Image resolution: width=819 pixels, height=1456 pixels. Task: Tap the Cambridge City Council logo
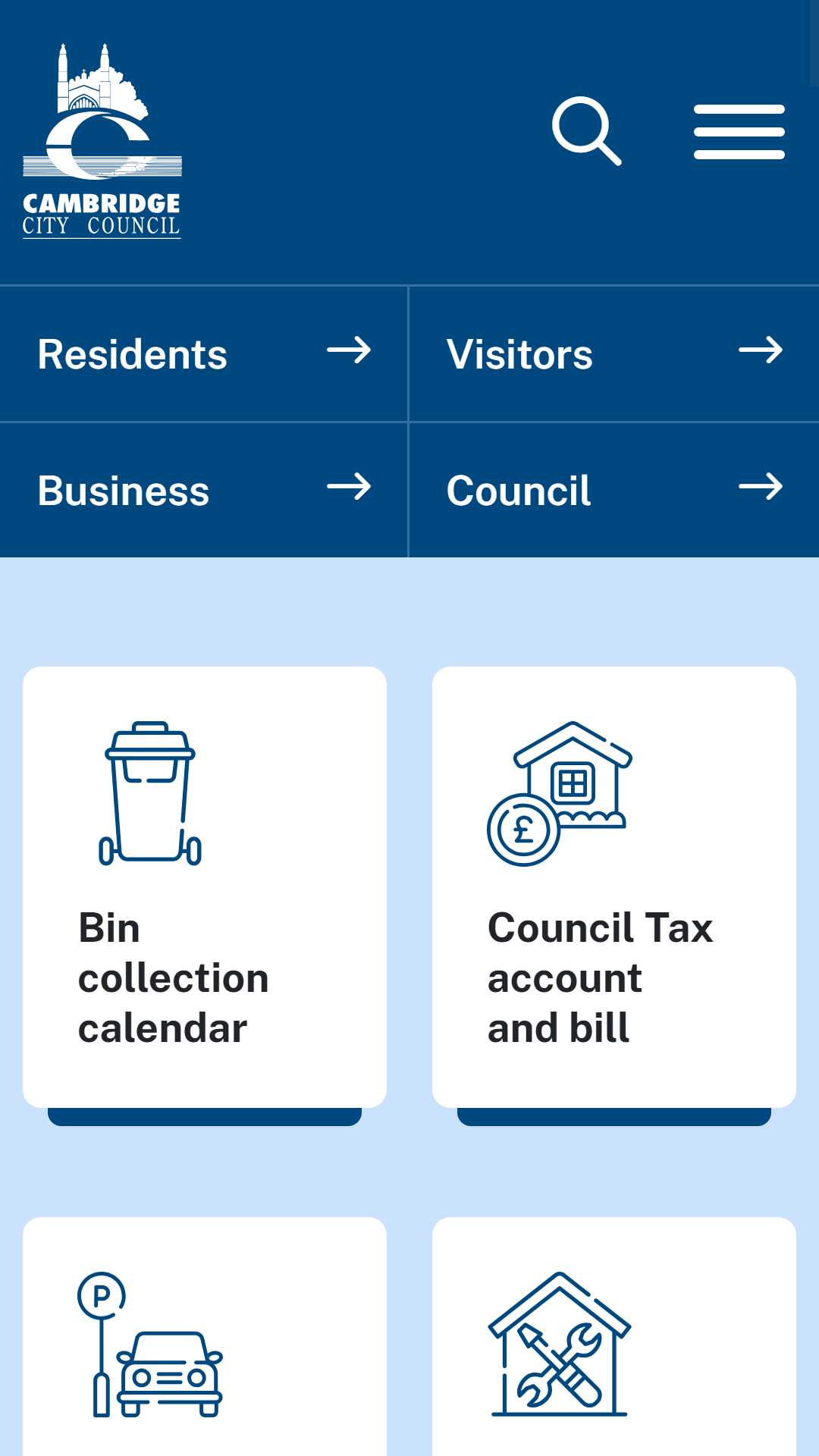tap(102, 141)
